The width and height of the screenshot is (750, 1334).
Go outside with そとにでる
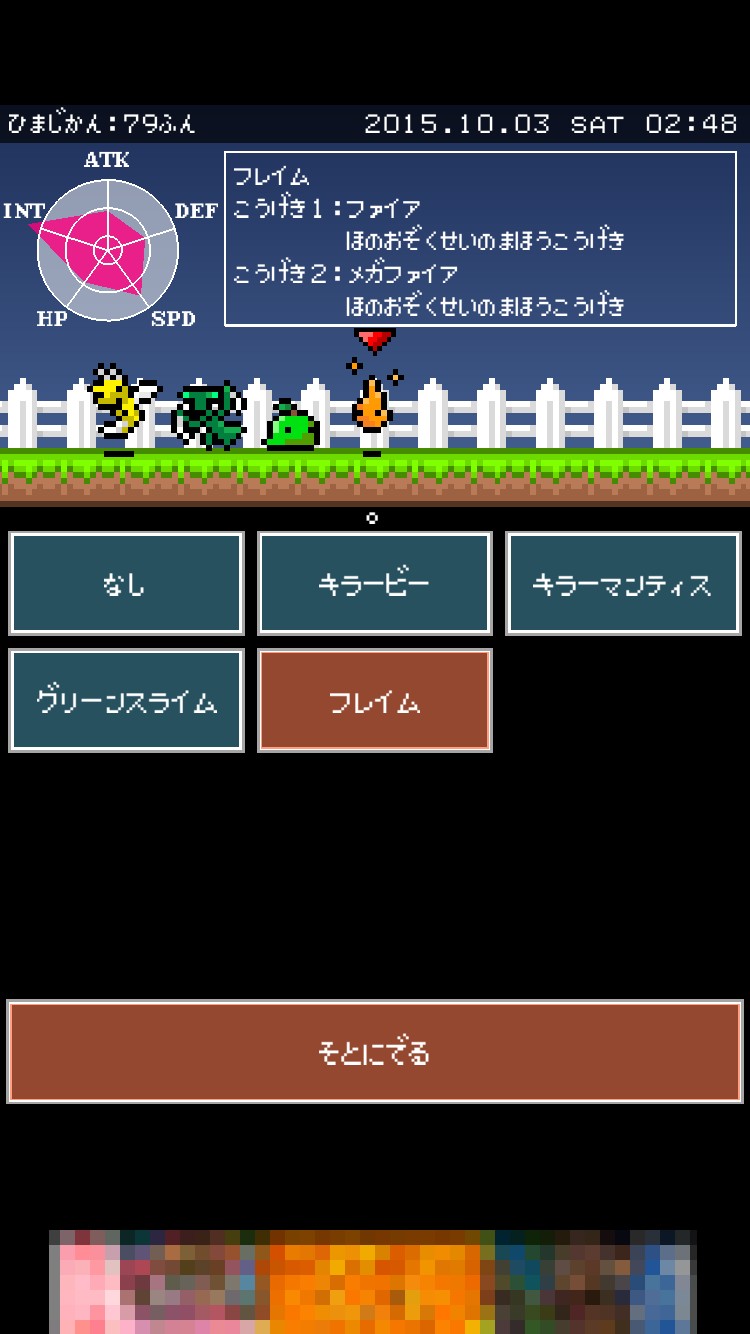(374, 1052)
